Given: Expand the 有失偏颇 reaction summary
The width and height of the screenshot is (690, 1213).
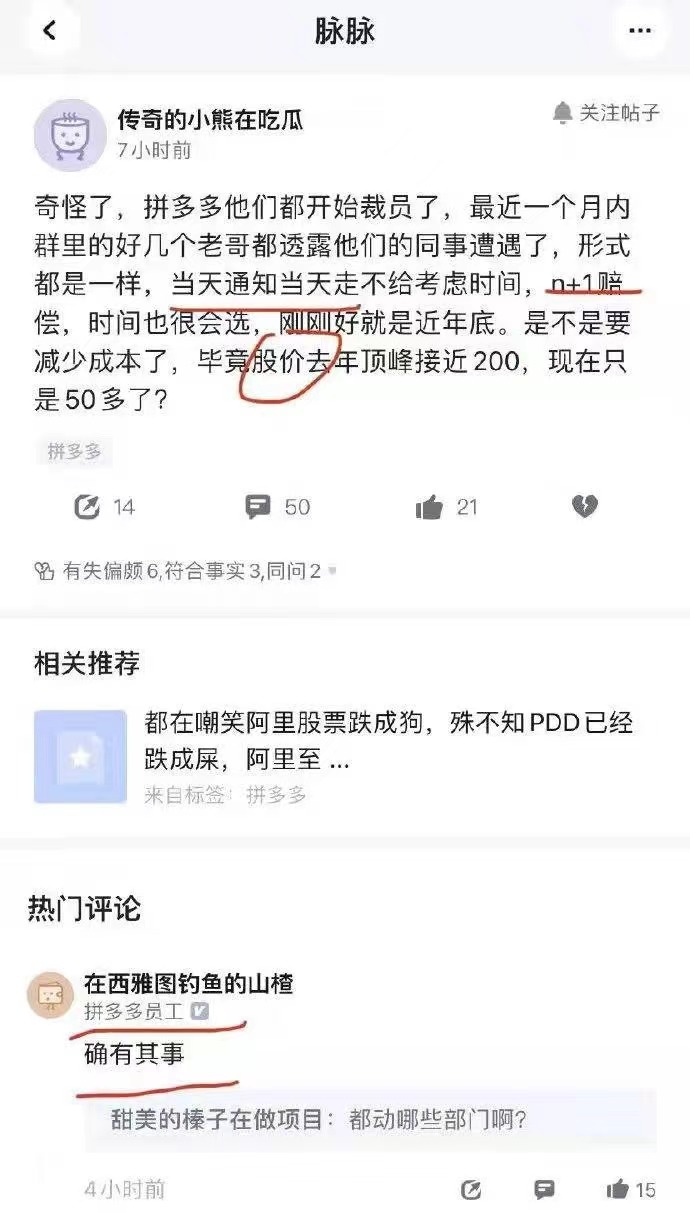Looking at the screenshot, I should coord(185,571).
